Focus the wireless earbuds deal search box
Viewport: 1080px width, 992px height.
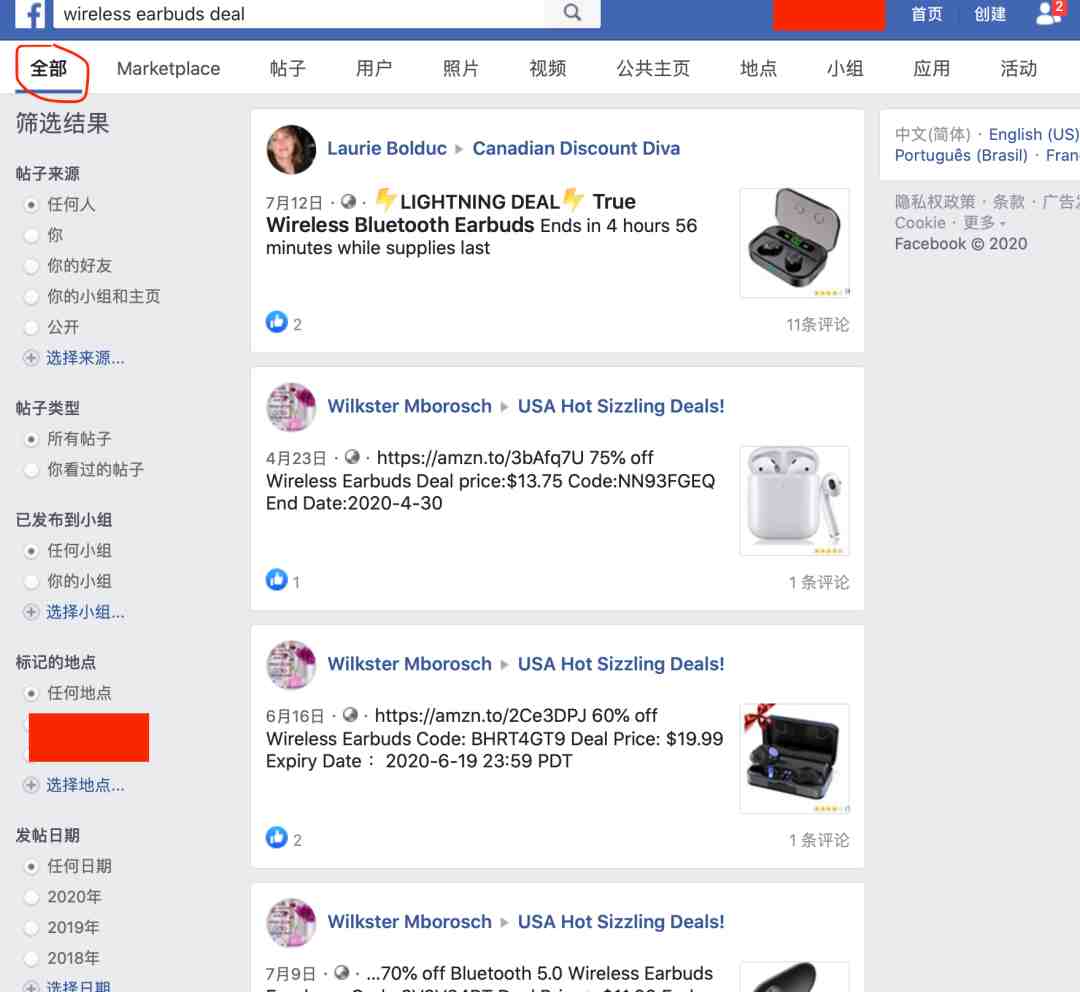click(x=300, y=14)
